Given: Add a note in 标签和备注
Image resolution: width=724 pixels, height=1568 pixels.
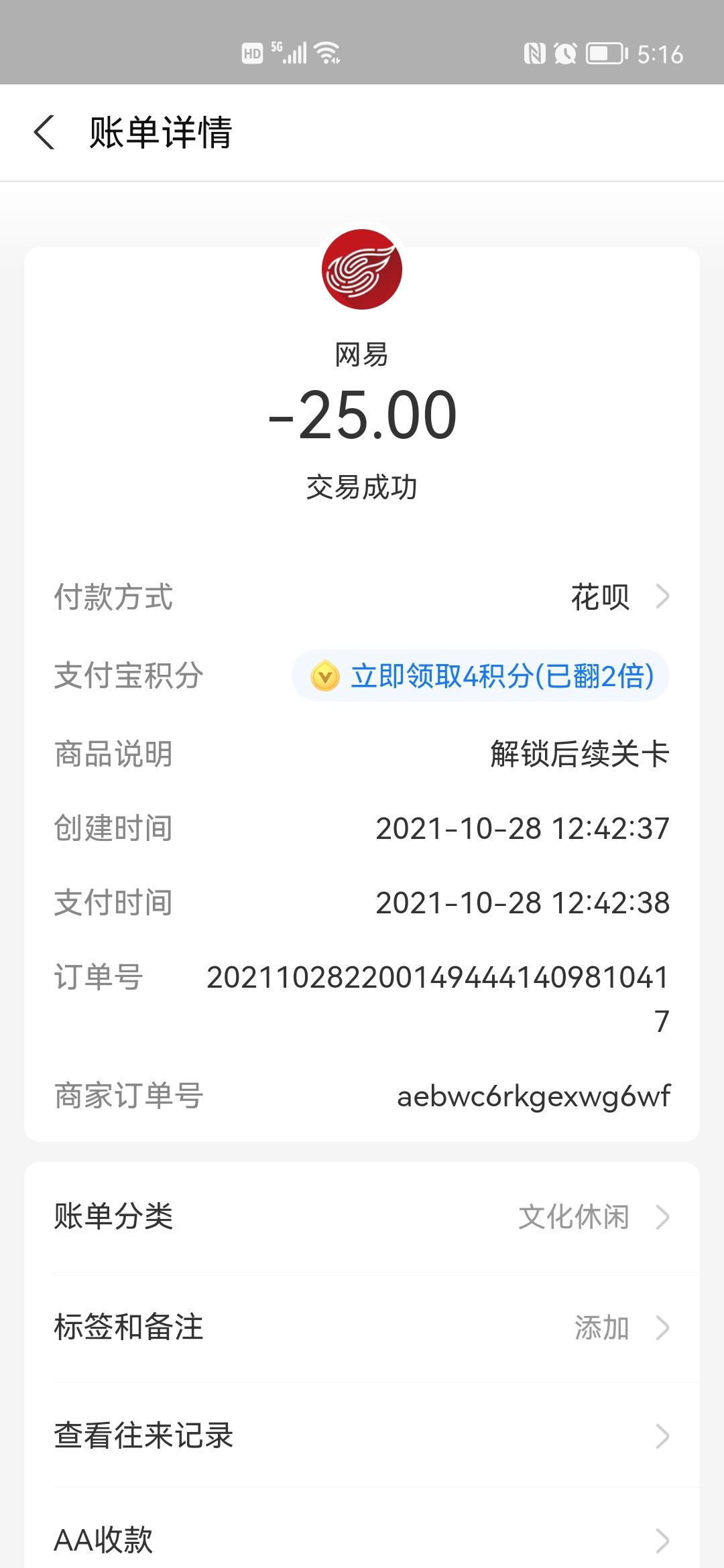Looking at the screenshot, I should 362,1327.
